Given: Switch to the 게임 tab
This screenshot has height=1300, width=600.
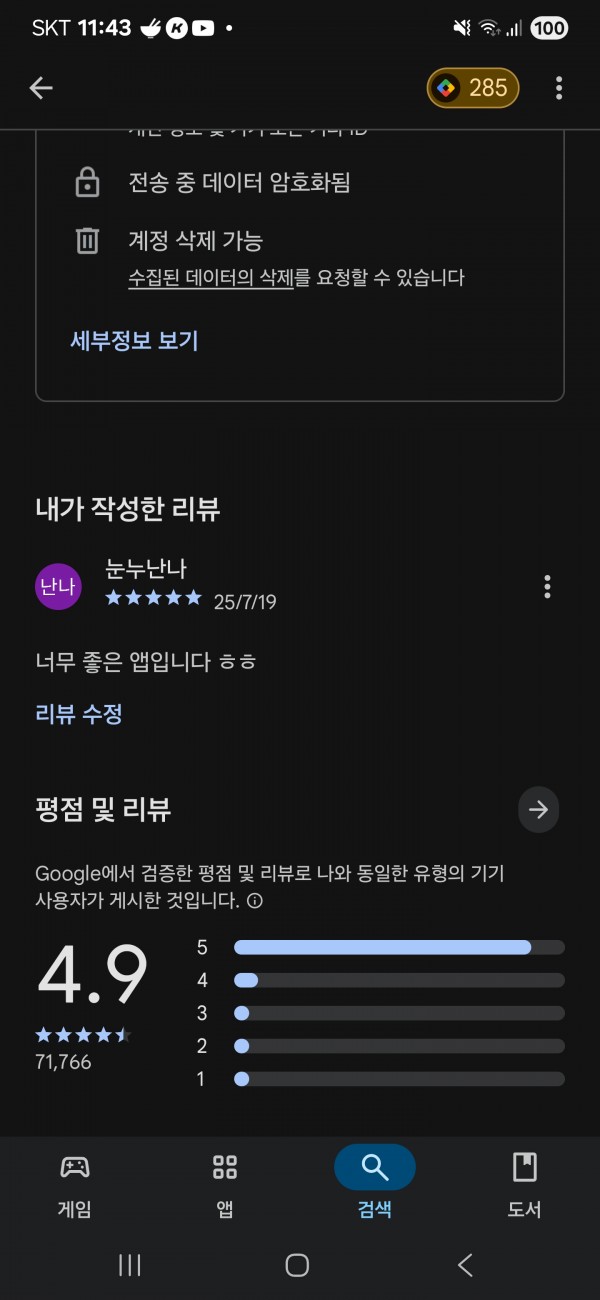Looking at the screenshot, I should pyautogui.click(x=75, y=1186).
